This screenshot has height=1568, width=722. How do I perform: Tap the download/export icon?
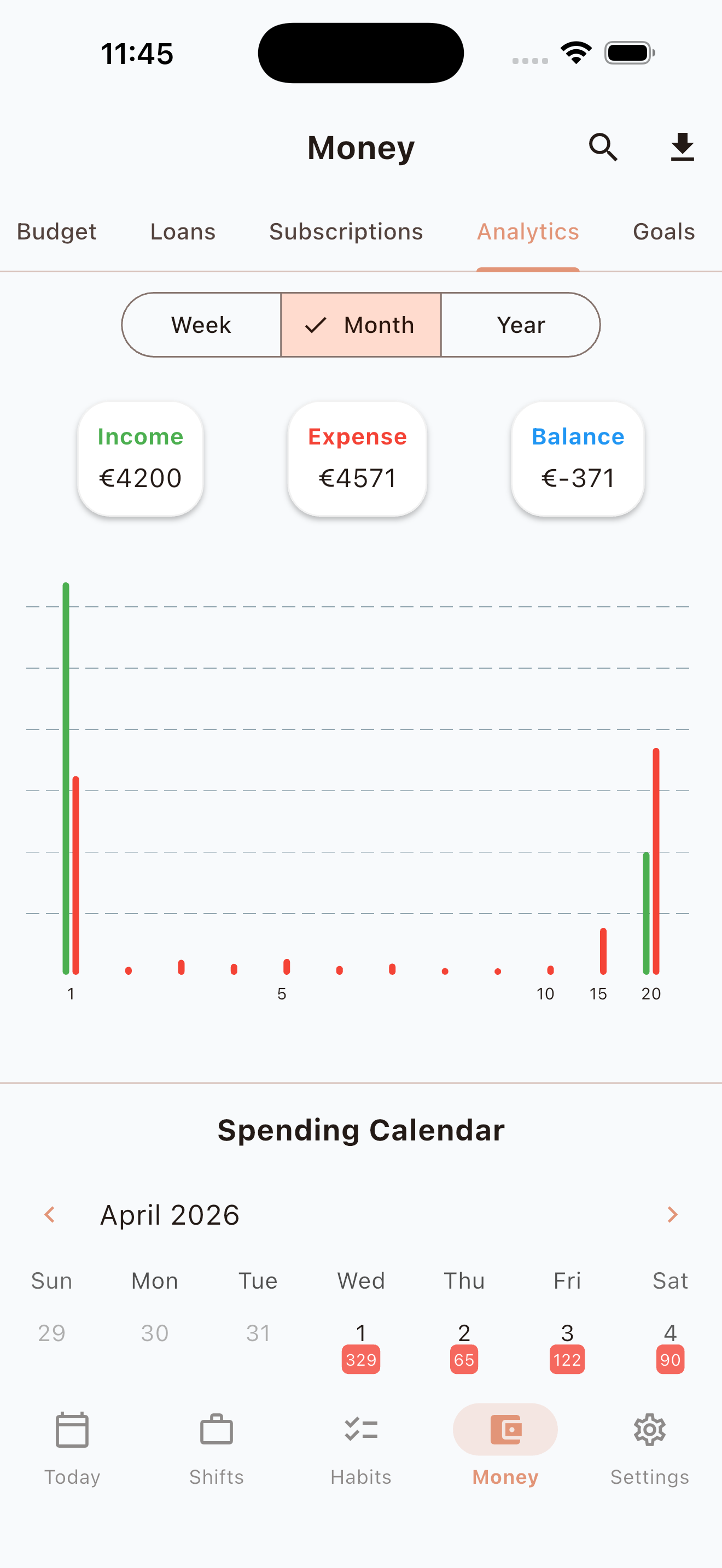pyautogui.click(x=681, y=147)
